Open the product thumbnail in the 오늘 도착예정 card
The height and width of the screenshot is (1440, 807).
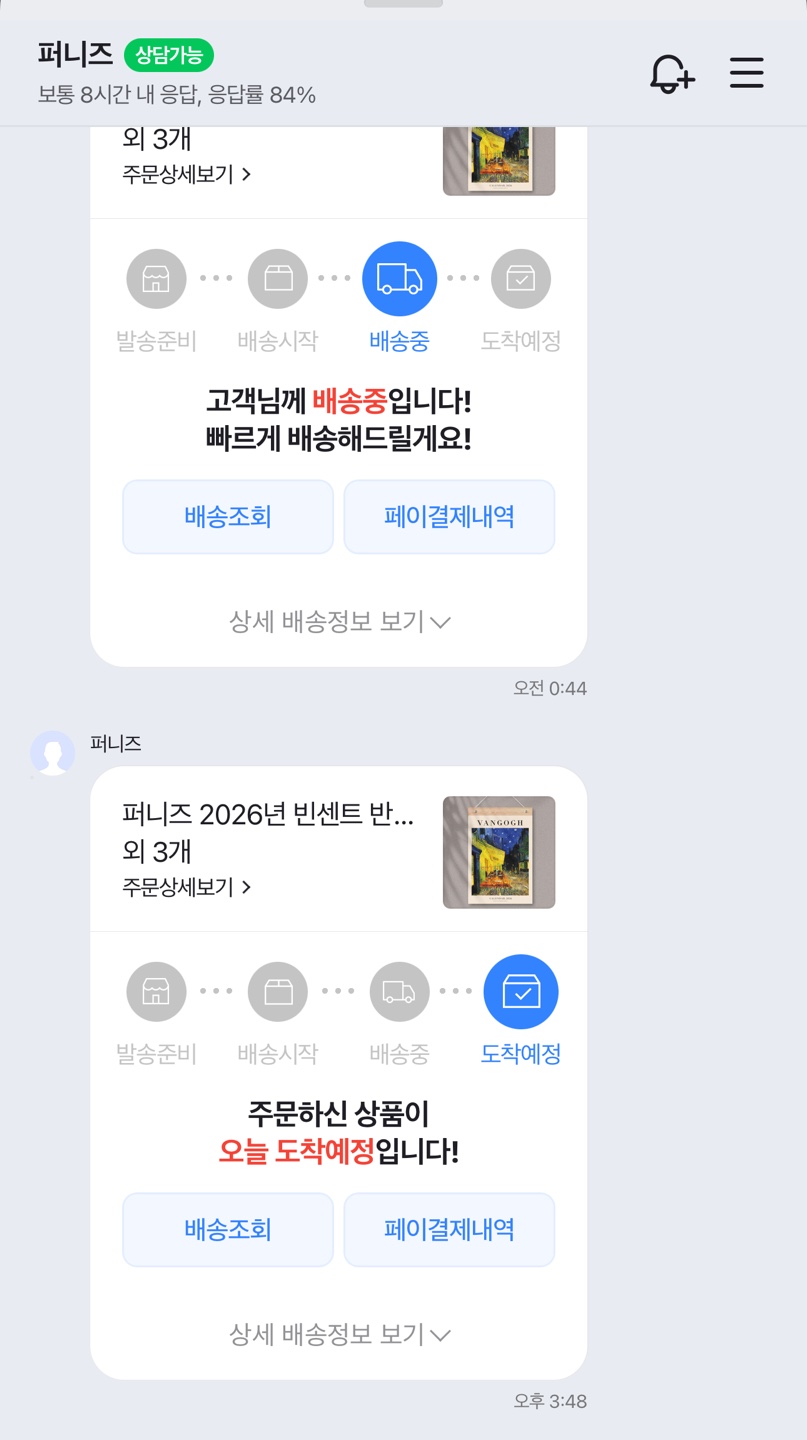pos(499,852)
